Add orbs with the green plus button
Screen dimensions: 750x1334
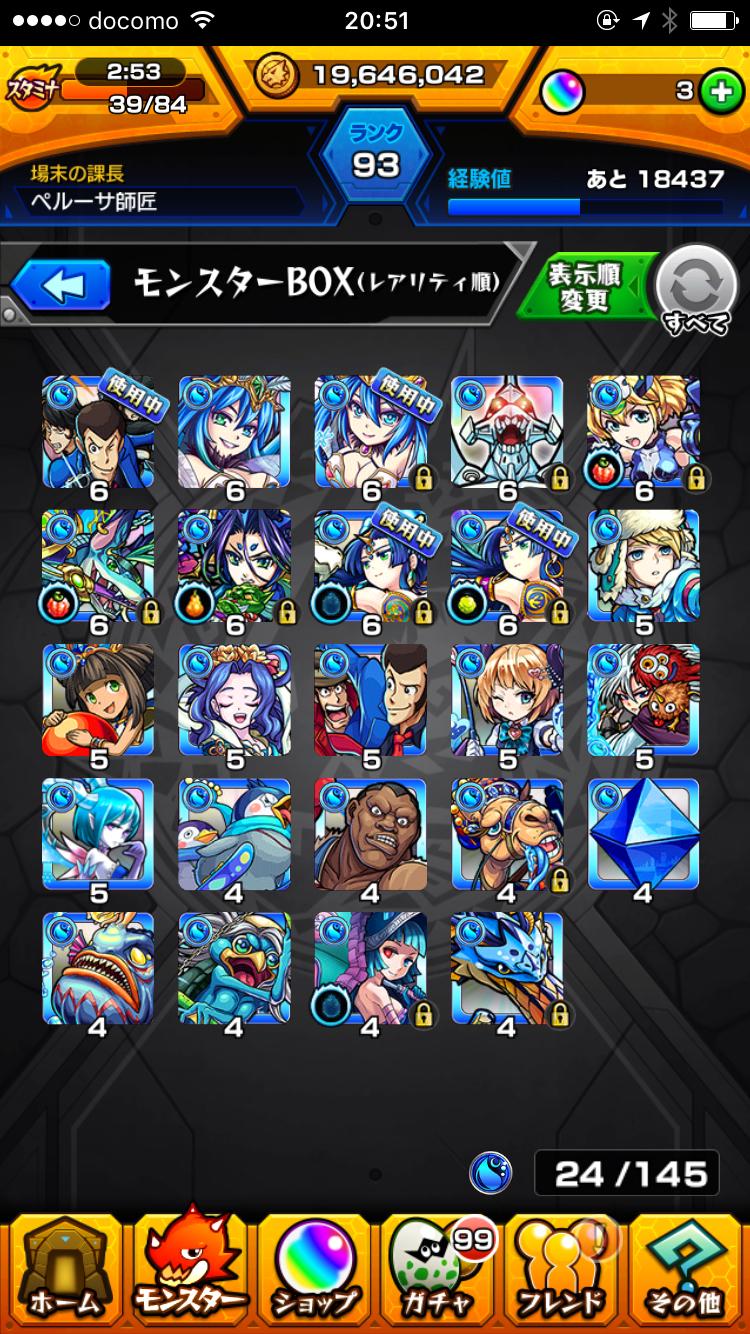716,91
